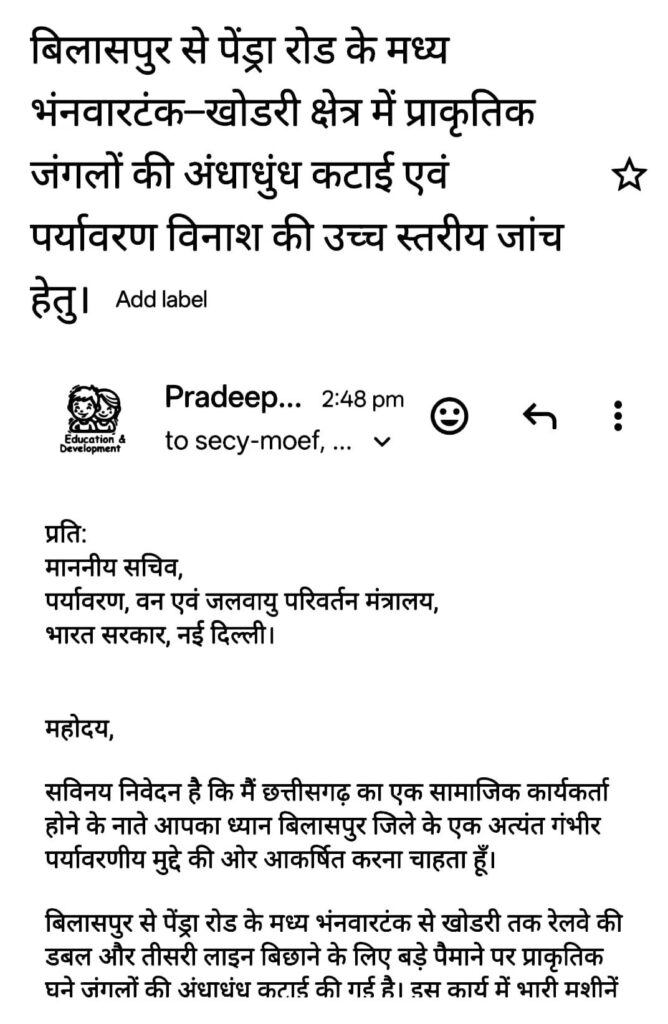
Task: Open the message overflow menu
Action: (618, 416)
